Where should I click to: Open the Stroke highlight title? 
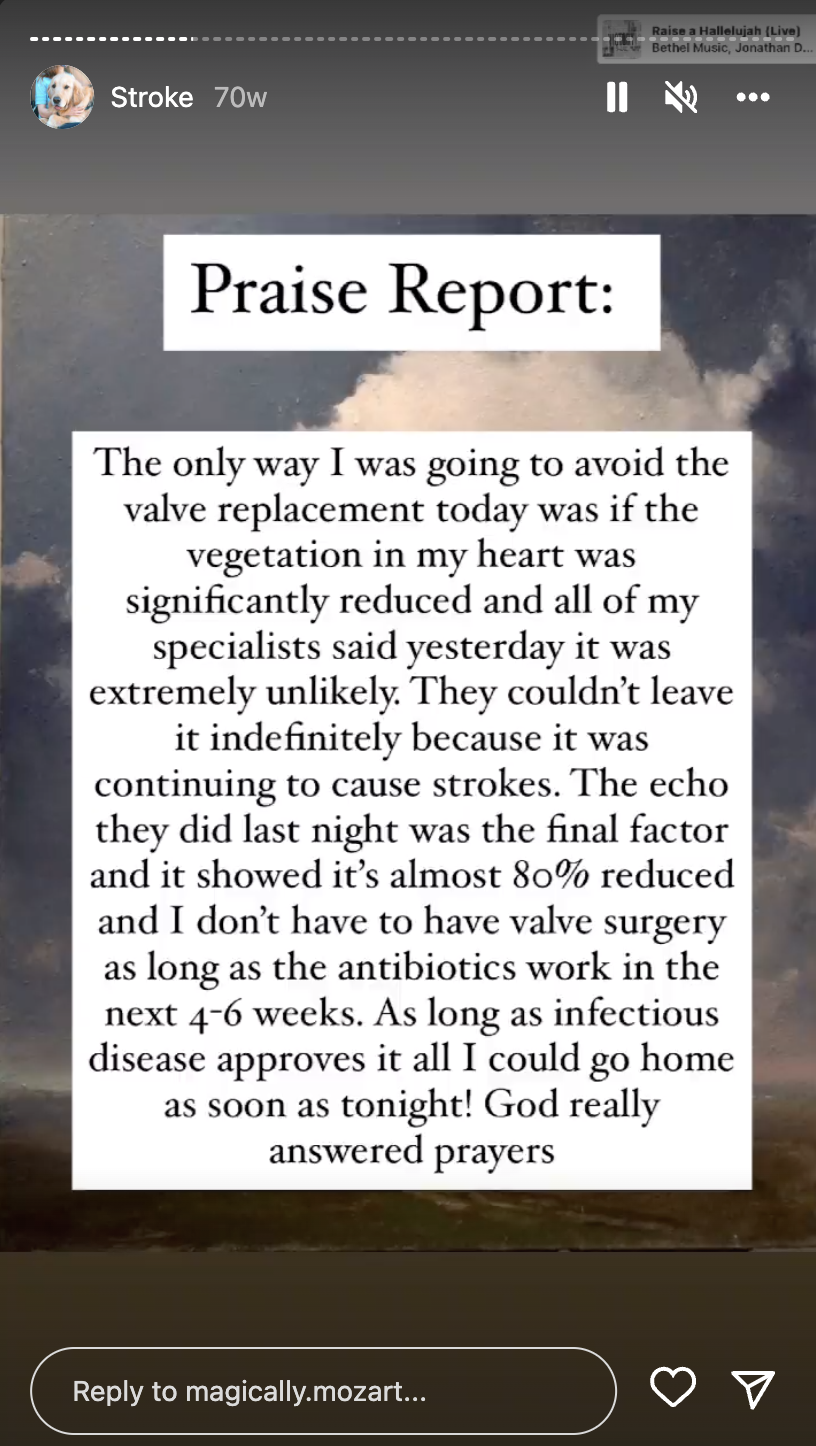pyautogui.click(x=152, y=97)
